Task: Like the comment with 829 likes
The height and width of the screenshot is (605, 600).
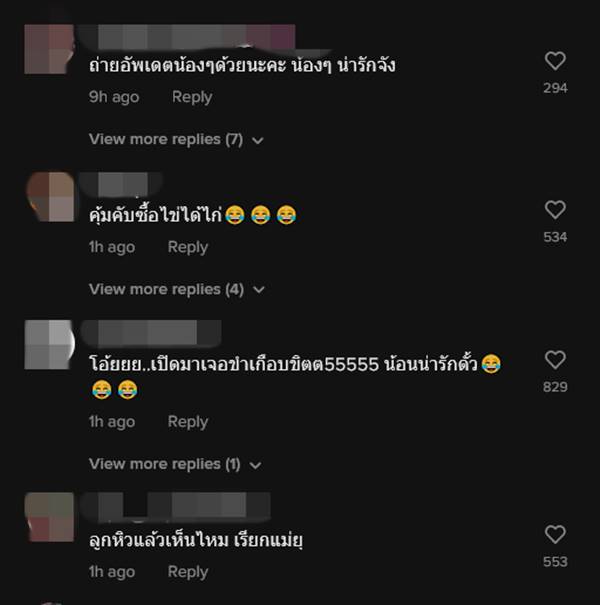Action: (x=555, y=360)
